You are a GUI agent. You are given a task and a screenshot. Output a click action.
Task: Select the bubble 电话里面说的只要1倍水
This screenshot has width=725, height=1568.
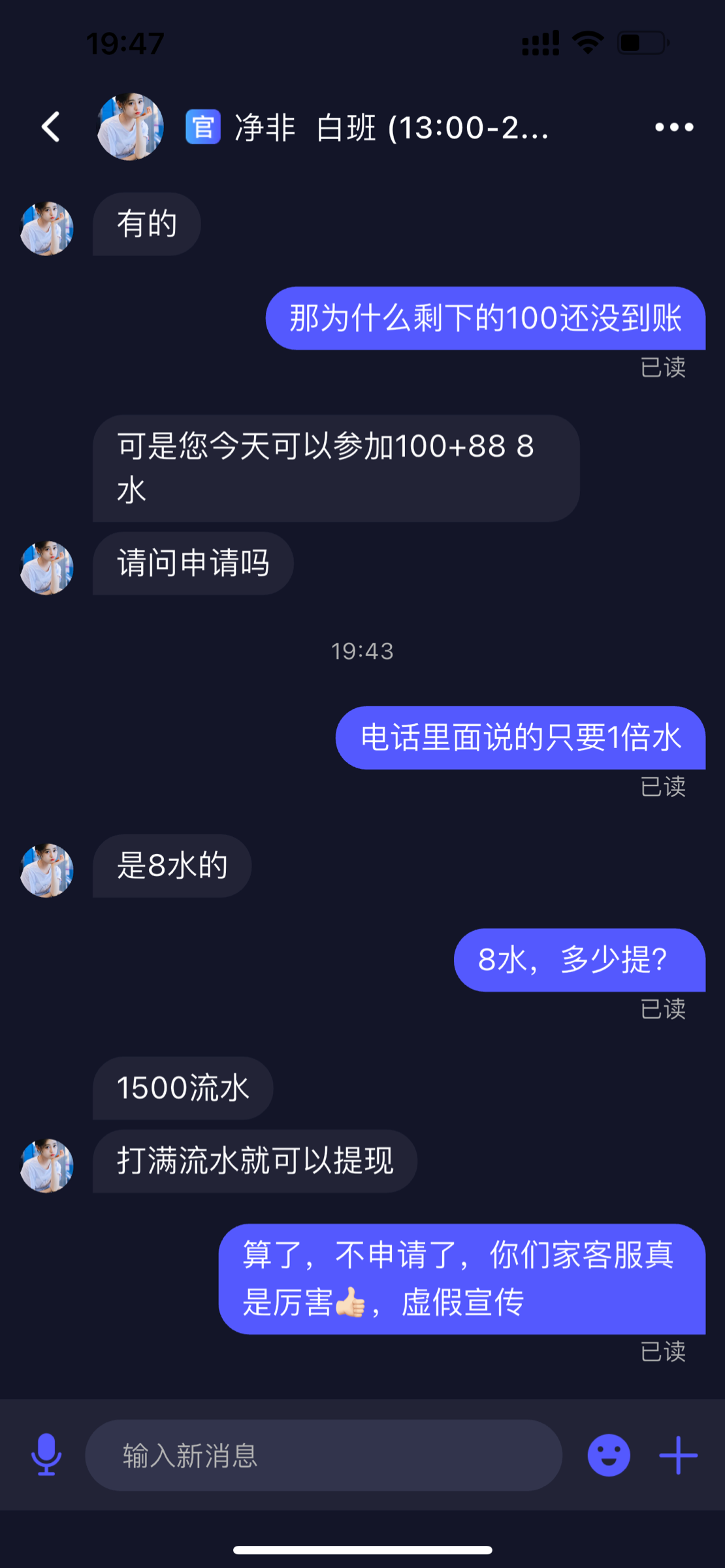click(519, 738)
